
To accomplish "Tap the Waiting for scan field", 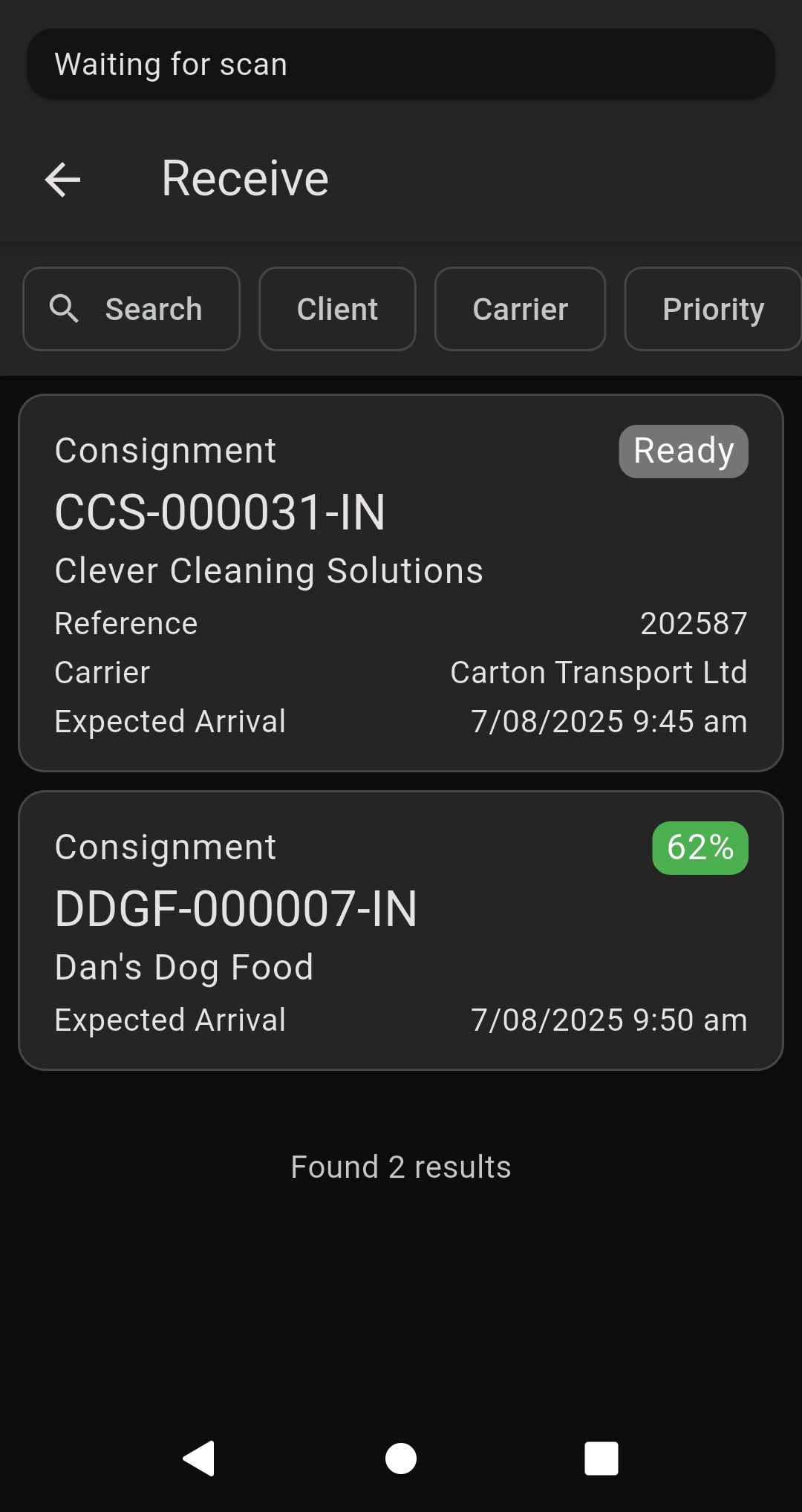I will coord(400,64).
